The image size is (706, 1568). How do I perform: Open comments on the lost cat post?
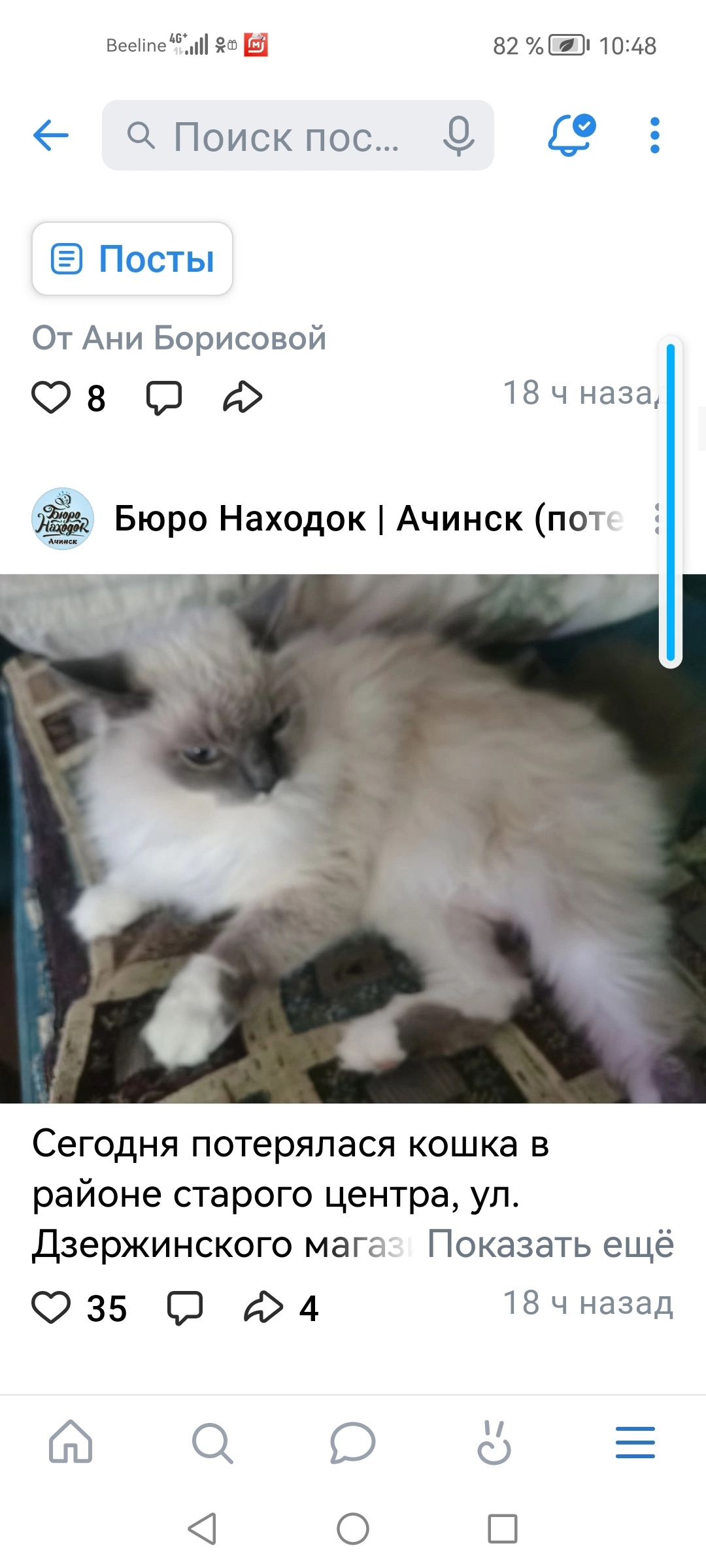coord(185,1308)
